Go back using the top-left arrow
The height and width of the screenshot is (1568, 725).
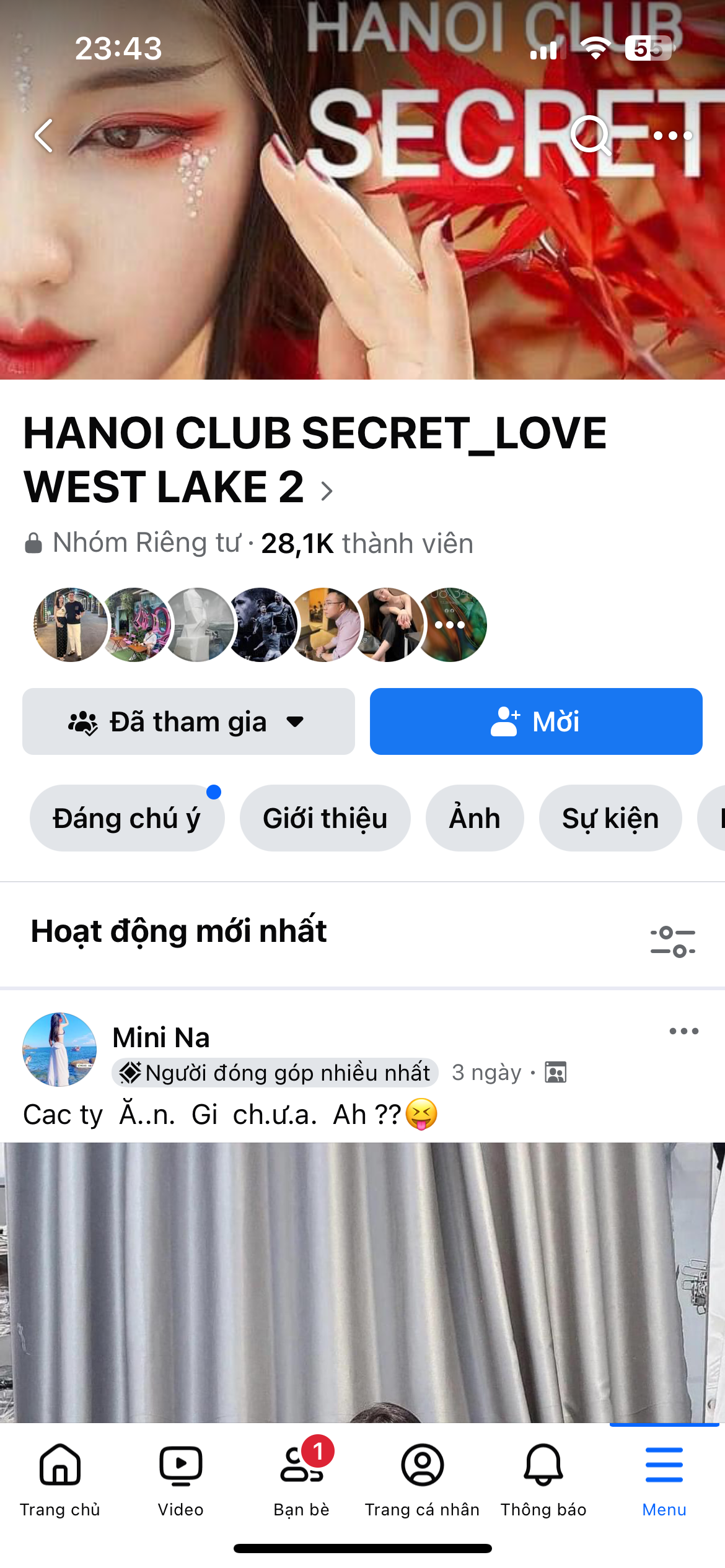click(44, 136)
